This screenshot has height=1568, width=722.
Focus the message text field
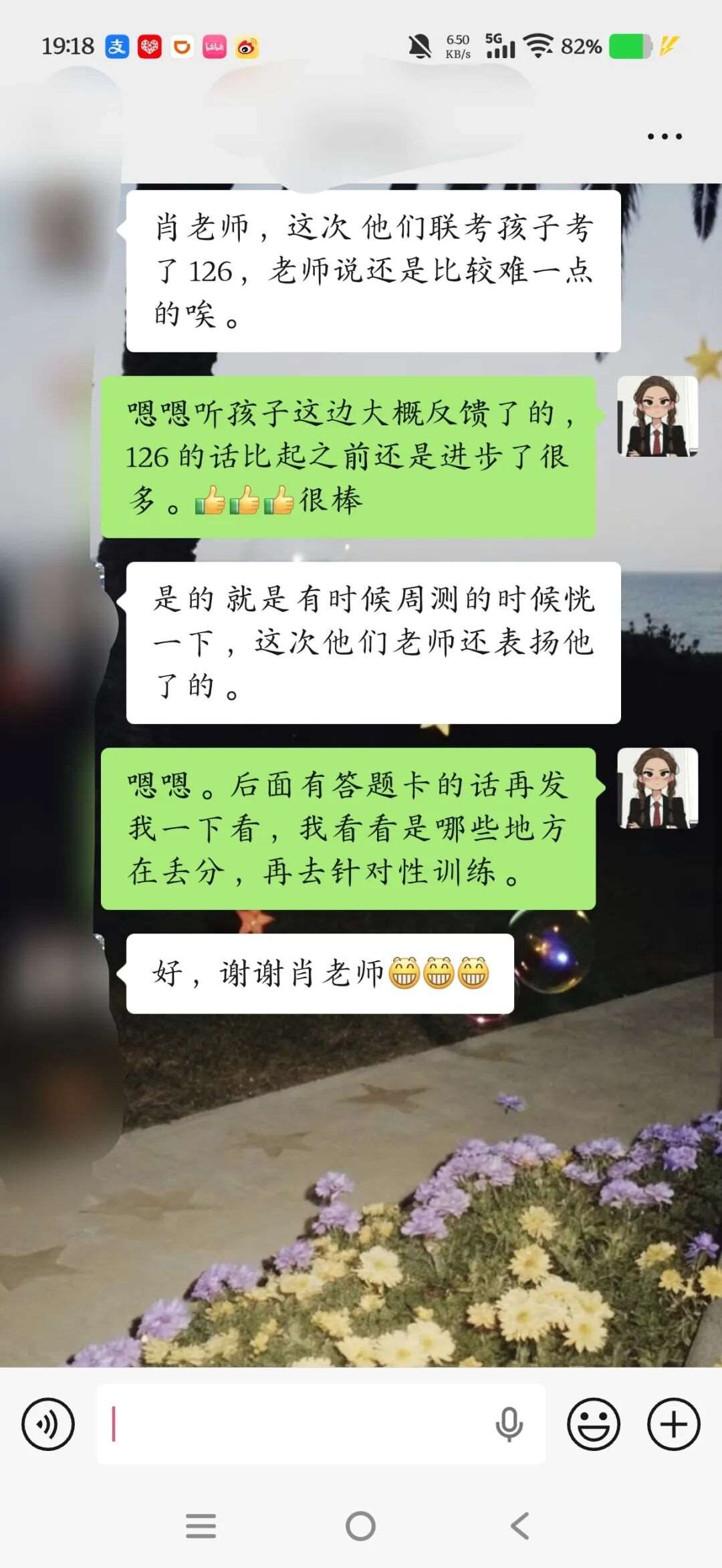click(294, 1424)
